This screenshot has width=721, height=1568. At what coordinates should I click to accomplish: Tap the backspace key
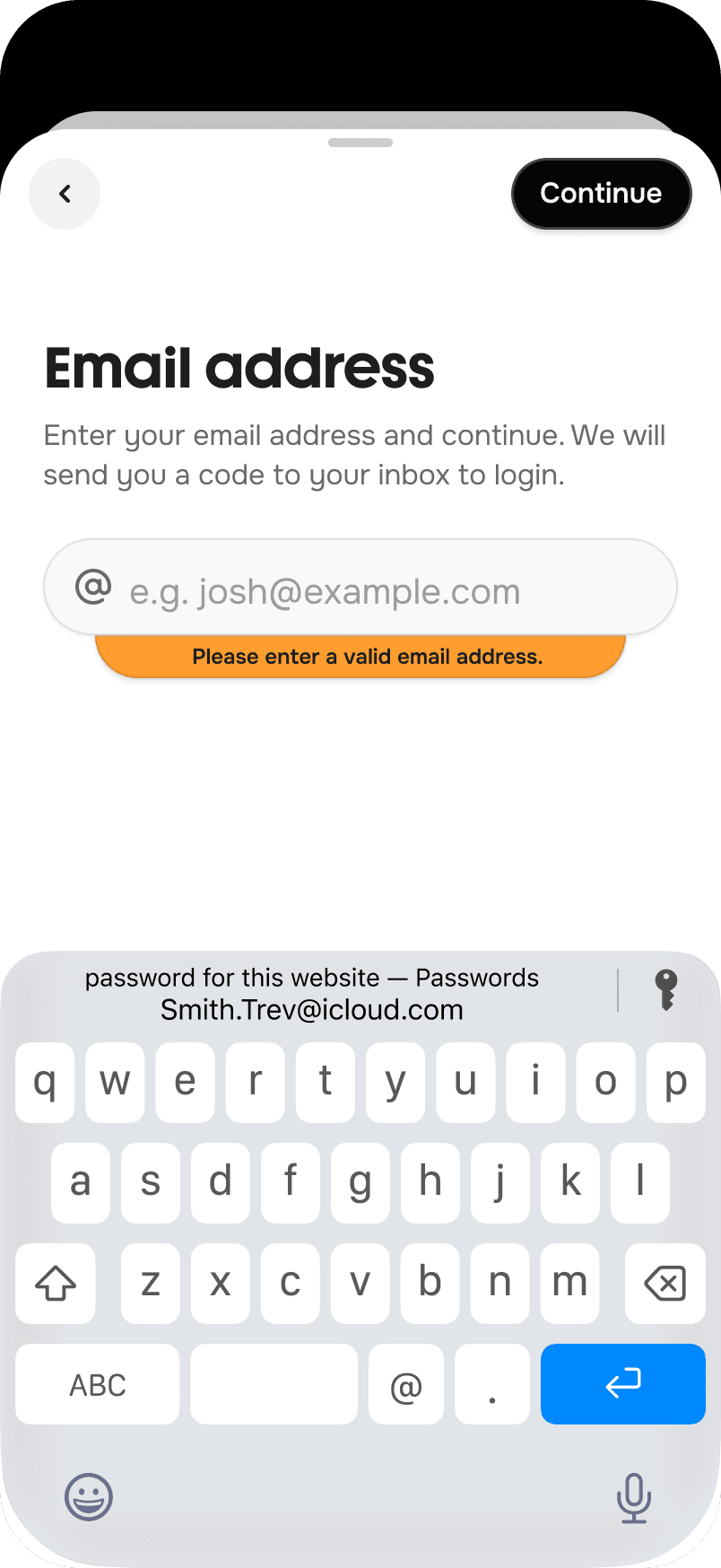pyautogui.click(x=665, y=1284)
